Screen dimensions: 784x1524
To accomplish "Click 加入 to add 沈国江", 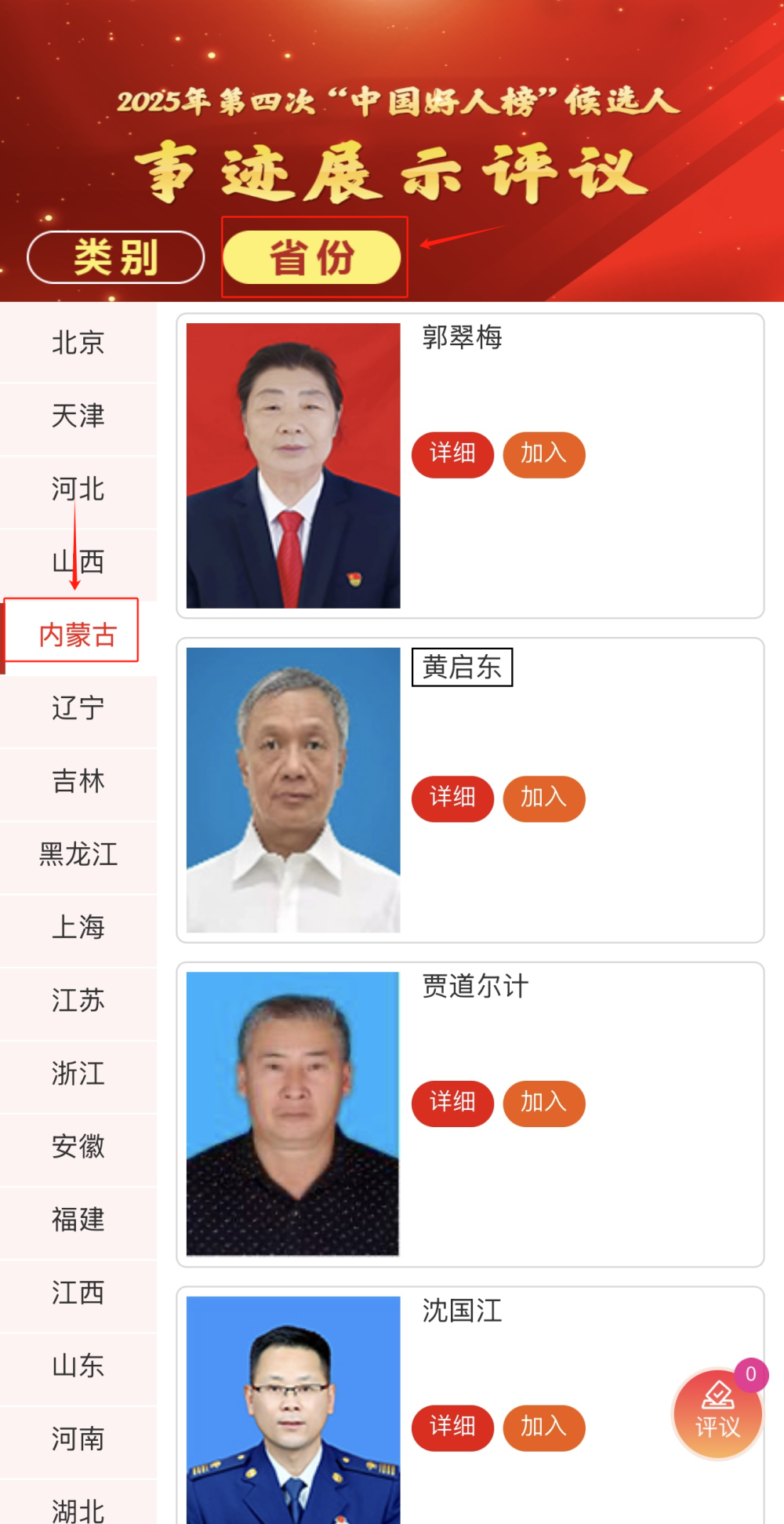I will coord(544,1428).
